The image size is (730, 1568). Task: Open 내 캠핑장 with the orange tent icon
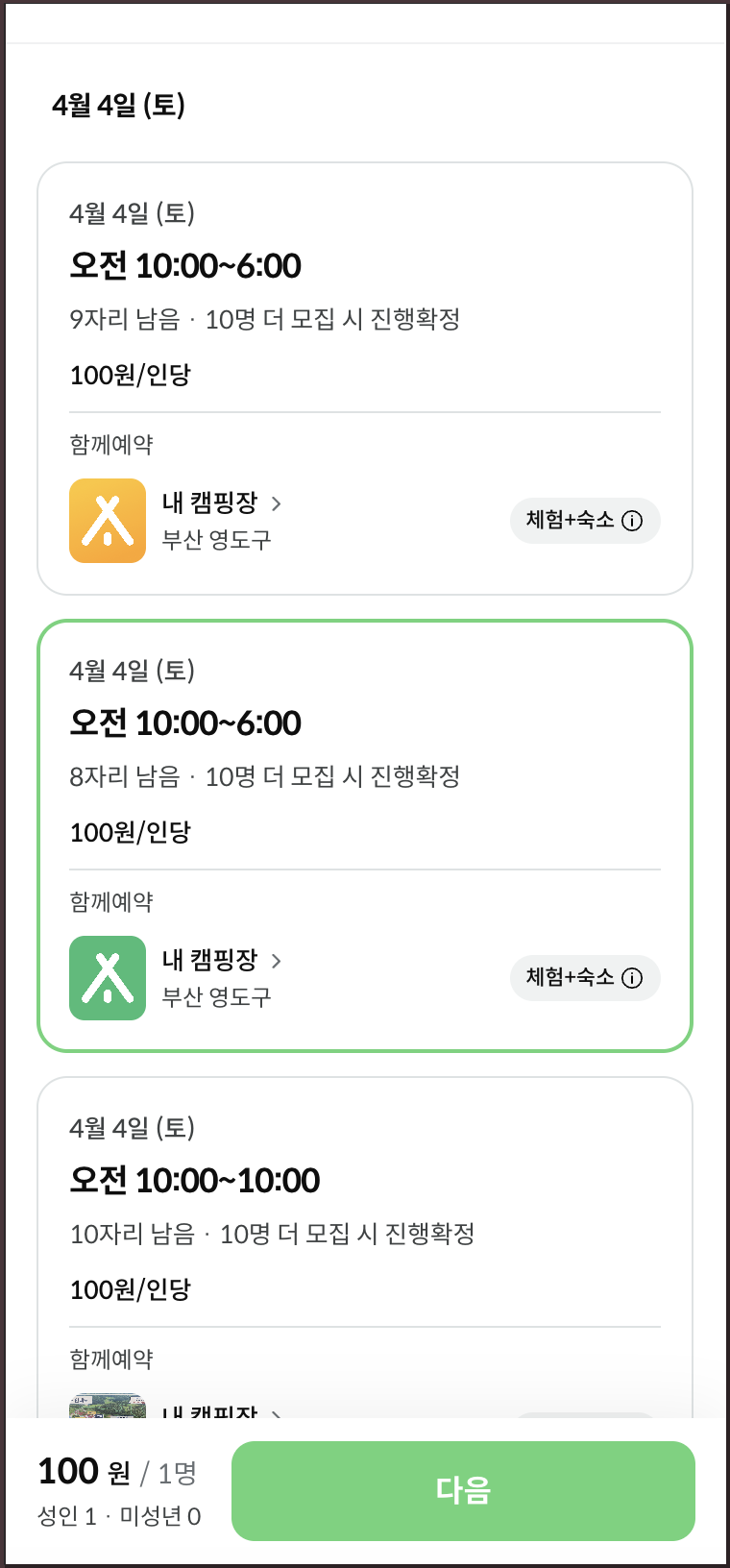(222, 503)
